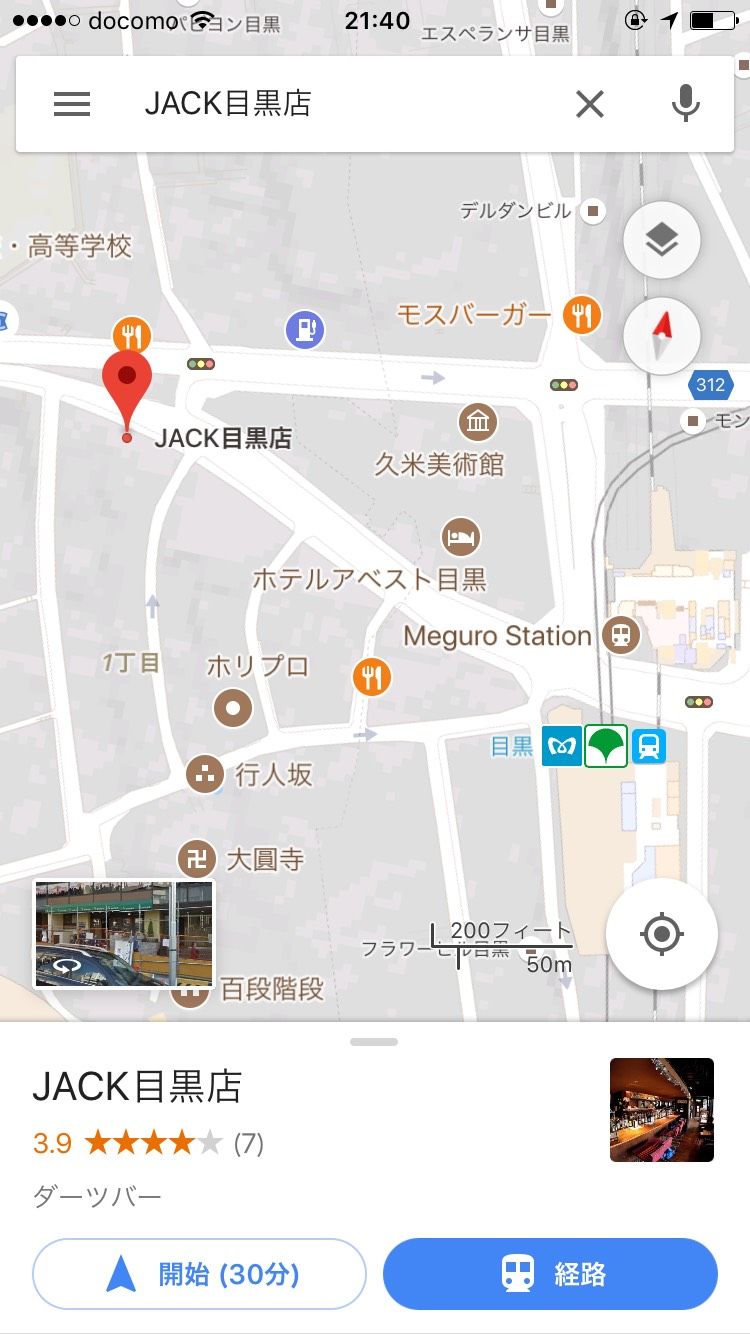Select the ホテルアベスト目黒 hotel marker
Screen dimensions: 750x1334
coord(460,537)
